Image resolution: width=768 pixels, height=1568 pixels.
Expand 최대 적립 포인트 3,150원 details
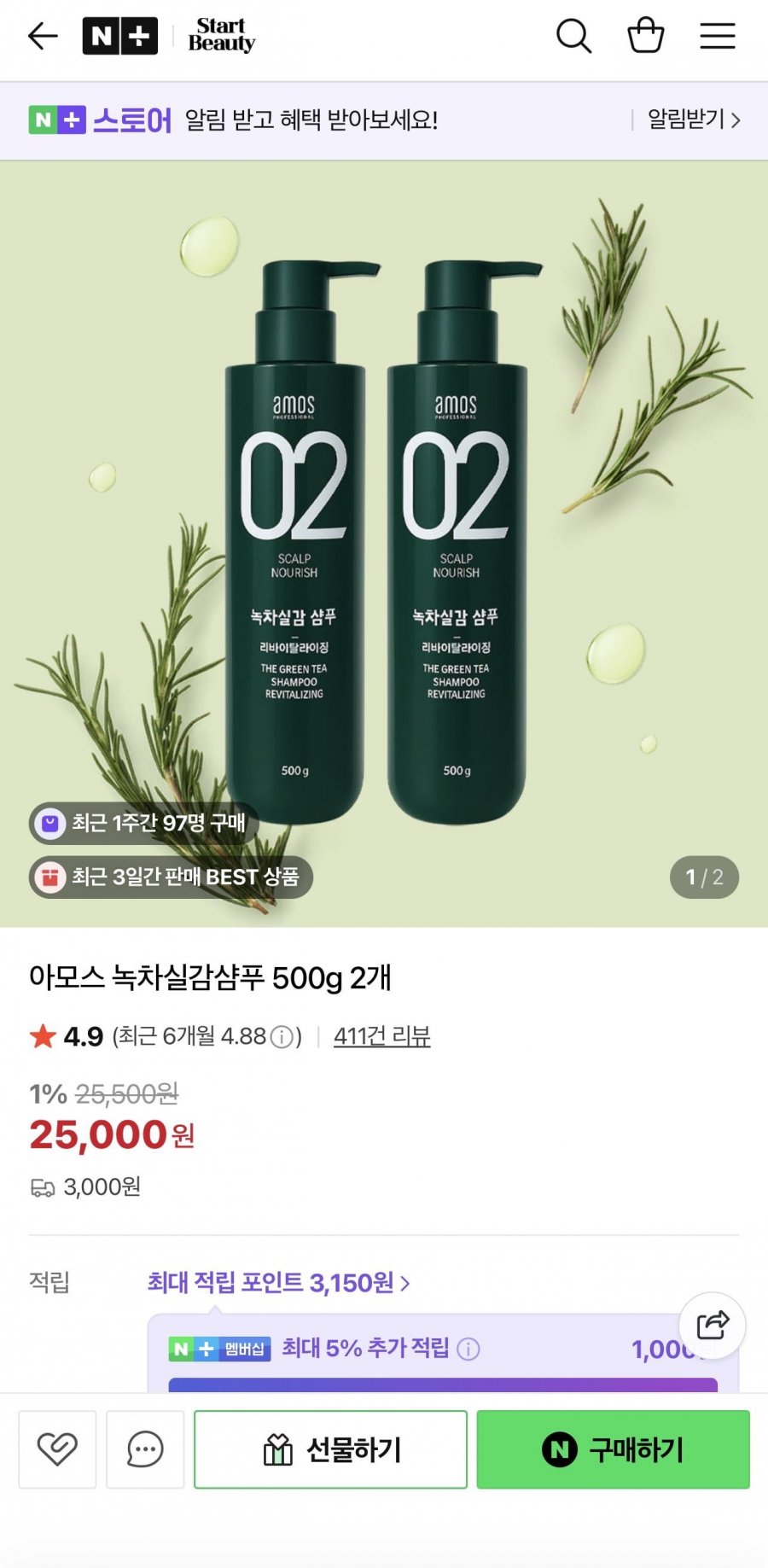tap(278, 1282)
